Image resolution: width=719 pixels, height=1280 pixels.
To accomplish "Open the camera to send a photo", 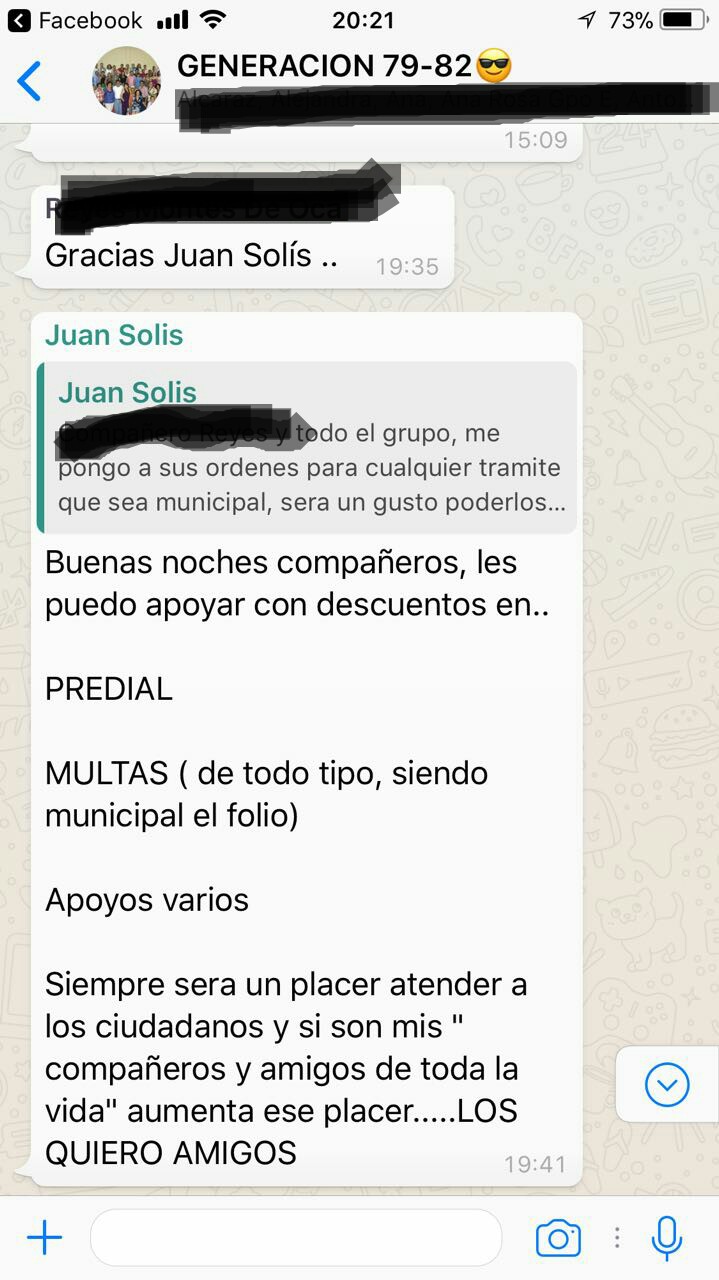I will pyautogui.click(x=558, y=1238).
